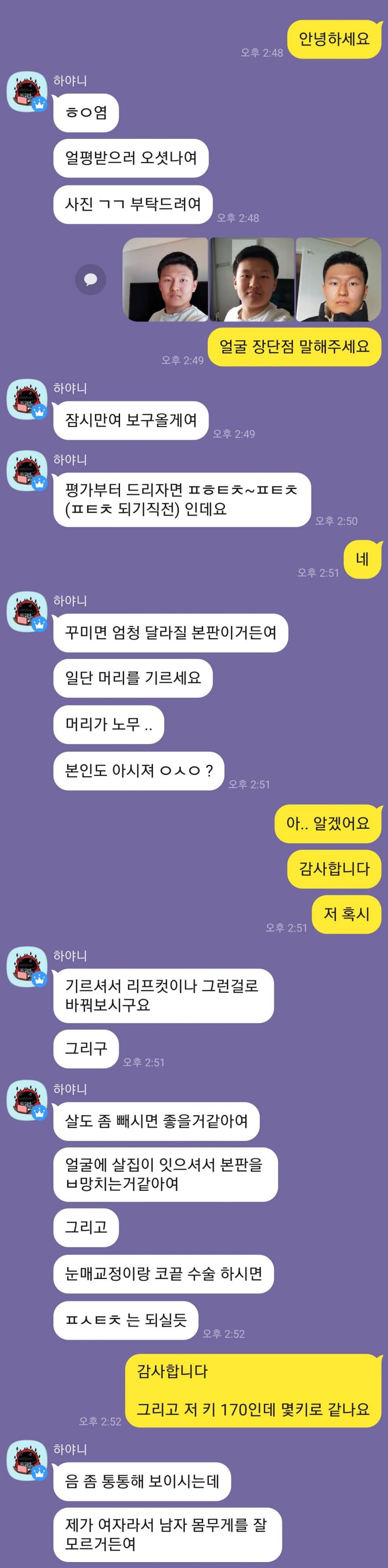Image resolution: width=388 pixels, height=1568 pixels.
Task: Tap 하야니's avatar by 음 좀 통통해 보이시는데
Action: tap(27, 1461)
